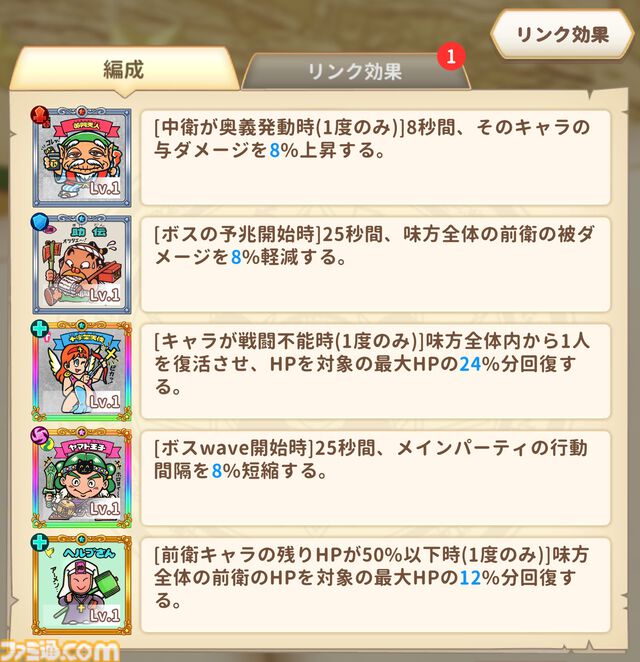Switch to the 編成 tab

(123, 70)
